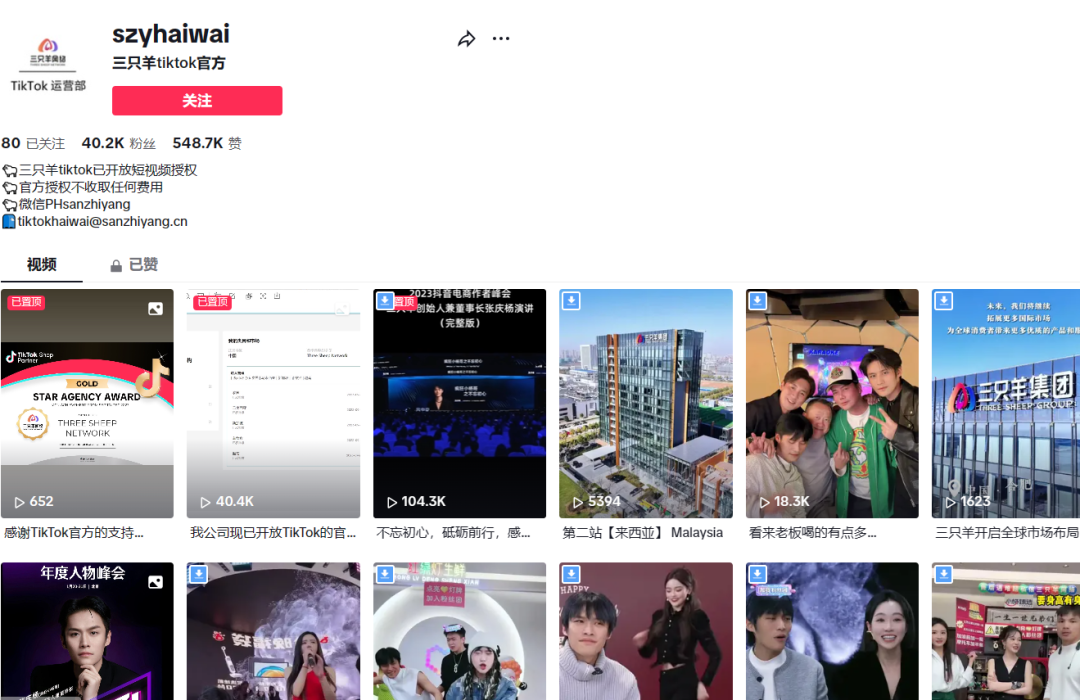Viewport: 1080px width, 700px height.
Task: Open the 看来老板喝的有点多 group photo video
Action: (831, 403)
